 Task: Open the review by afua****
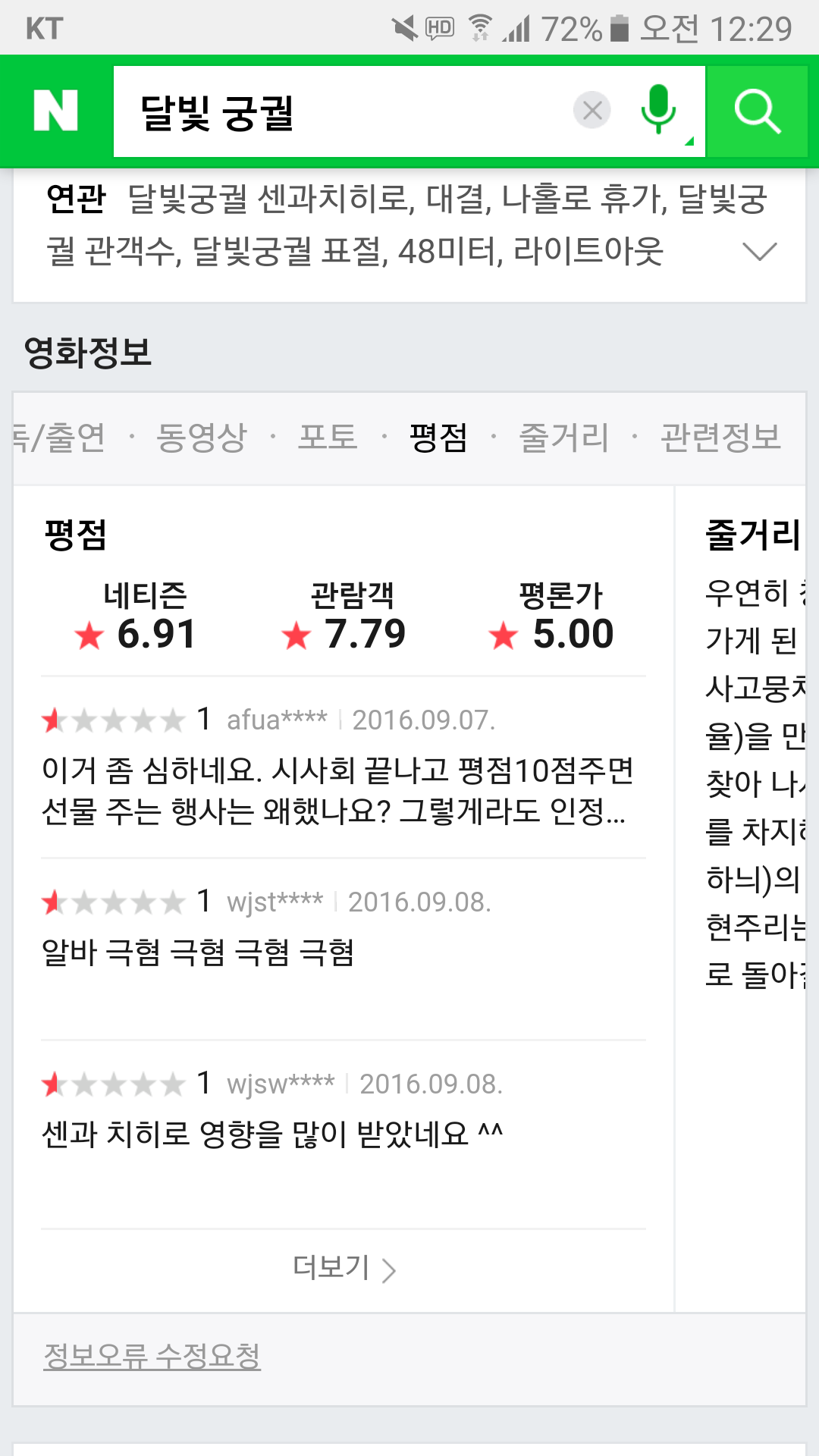tap(337, 790)
